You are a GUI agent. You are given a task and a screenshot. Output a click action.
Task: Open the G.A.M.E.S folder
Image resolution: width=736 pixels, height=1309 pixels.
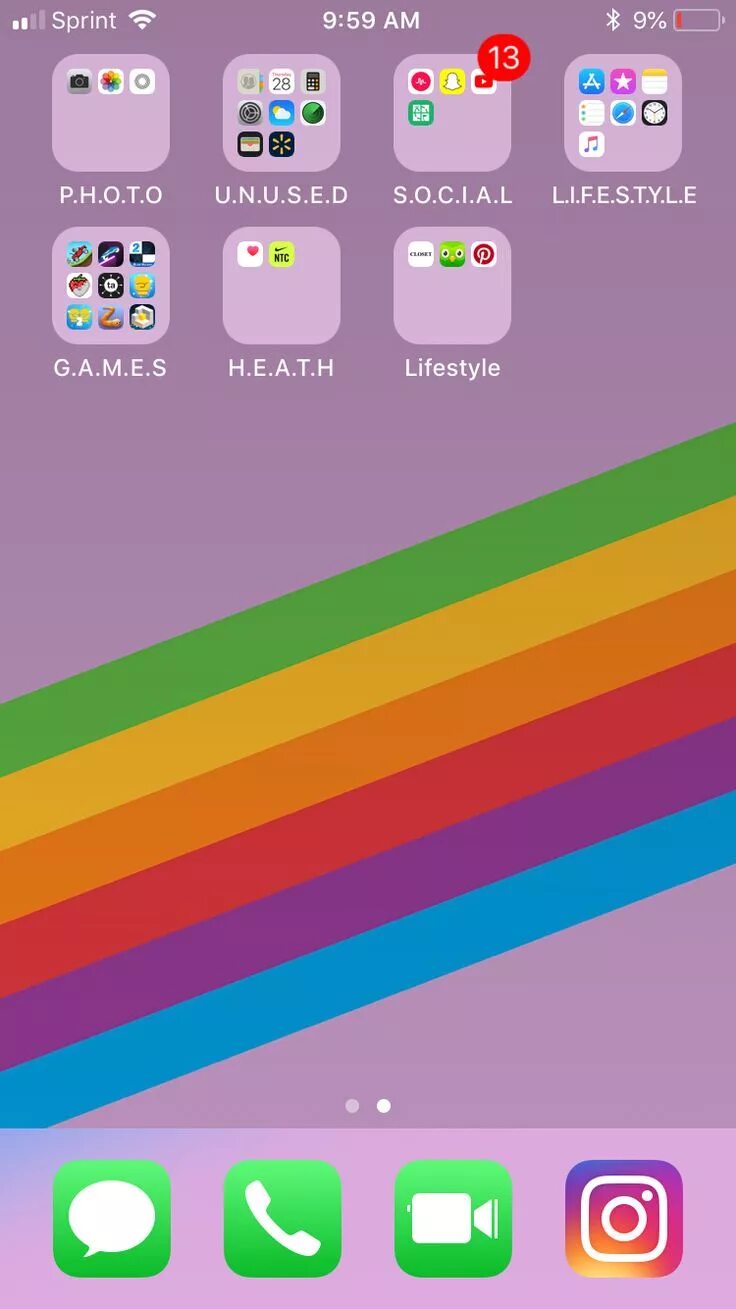point(111,286)
